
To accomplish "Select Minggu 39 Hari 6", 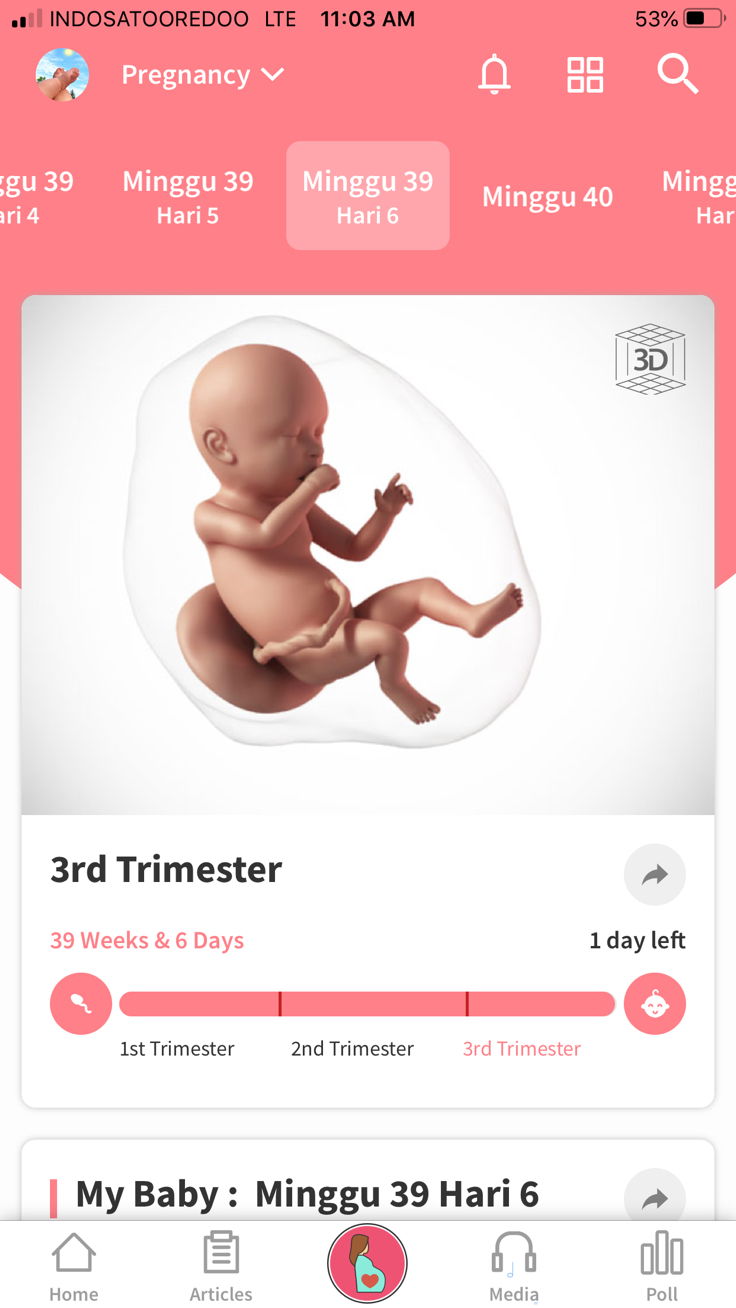I will coord(368,196).
